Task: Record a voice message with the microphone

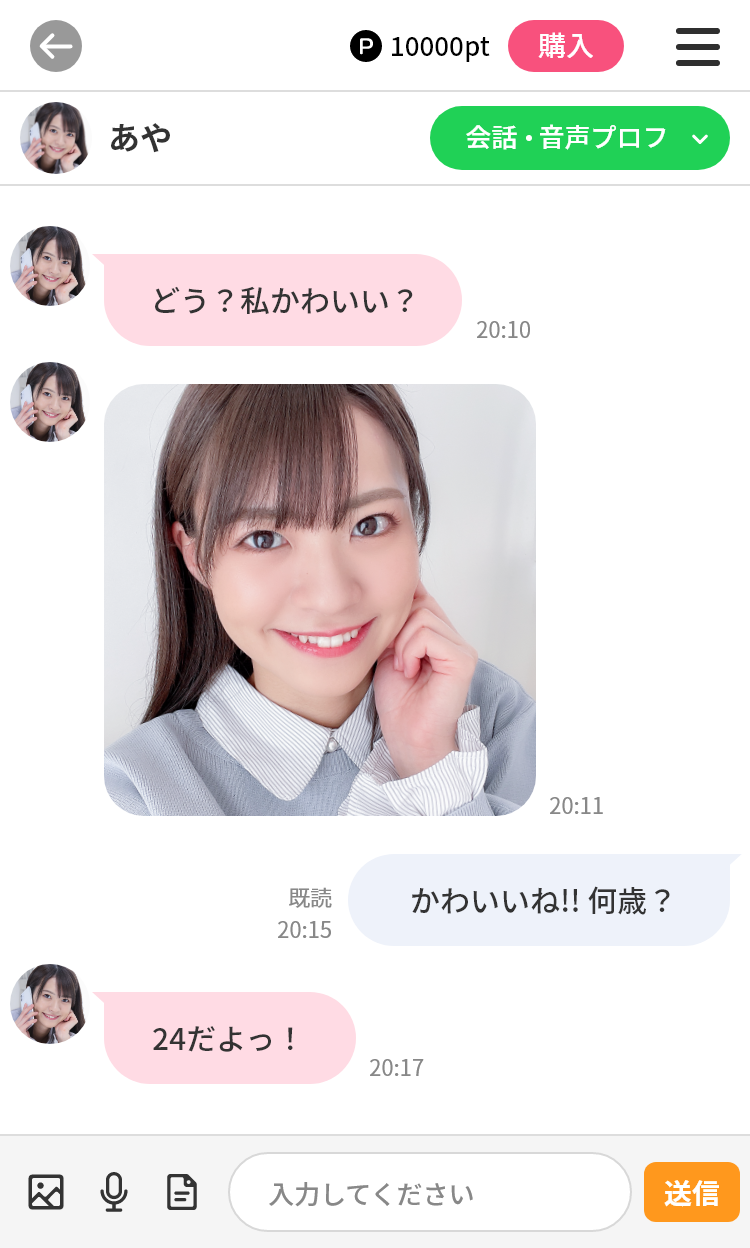Action: [x=114, y=1192]
